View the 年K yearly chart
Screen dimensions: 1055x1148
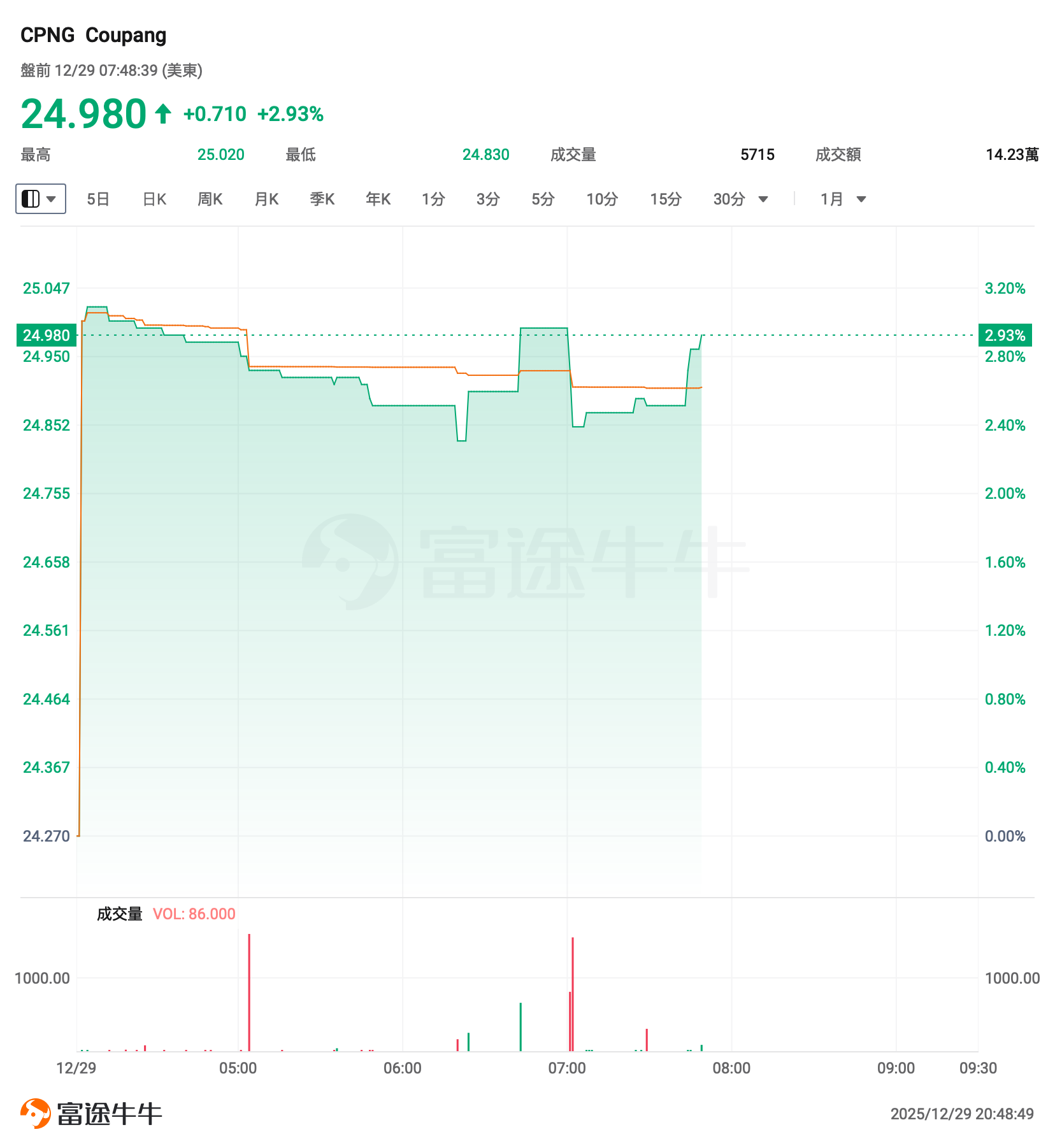click(x=378, y=199)
